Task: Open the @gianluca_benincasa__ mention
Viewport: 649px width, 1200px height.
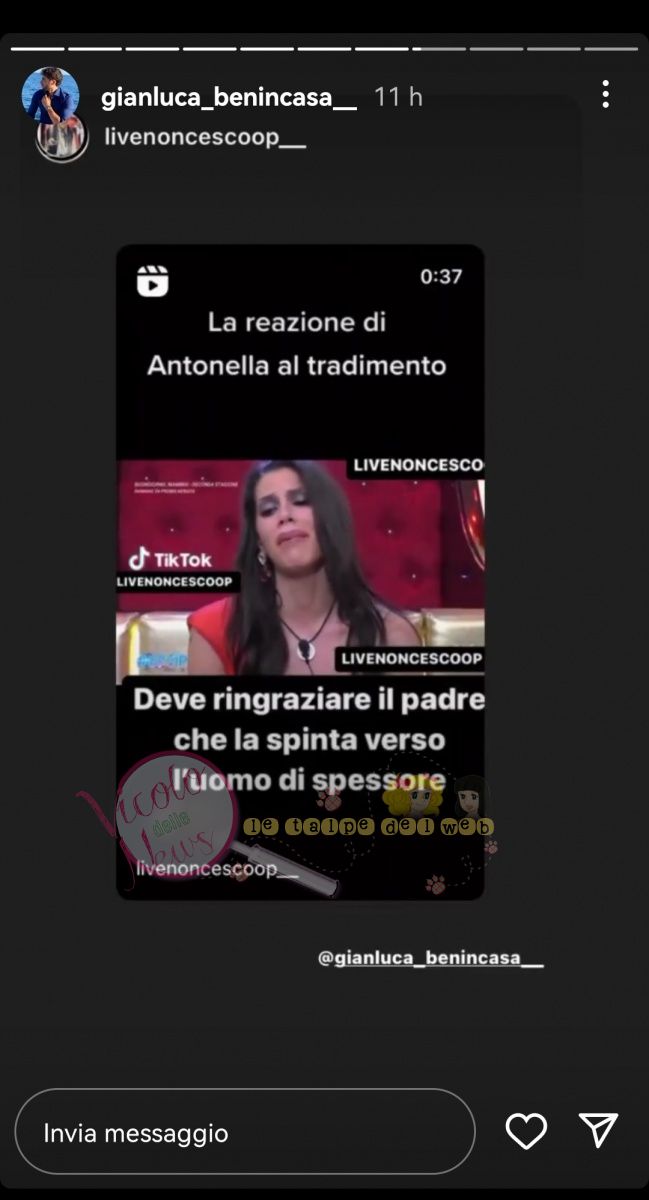Action: pyautogui.click(x=430, y=958)
